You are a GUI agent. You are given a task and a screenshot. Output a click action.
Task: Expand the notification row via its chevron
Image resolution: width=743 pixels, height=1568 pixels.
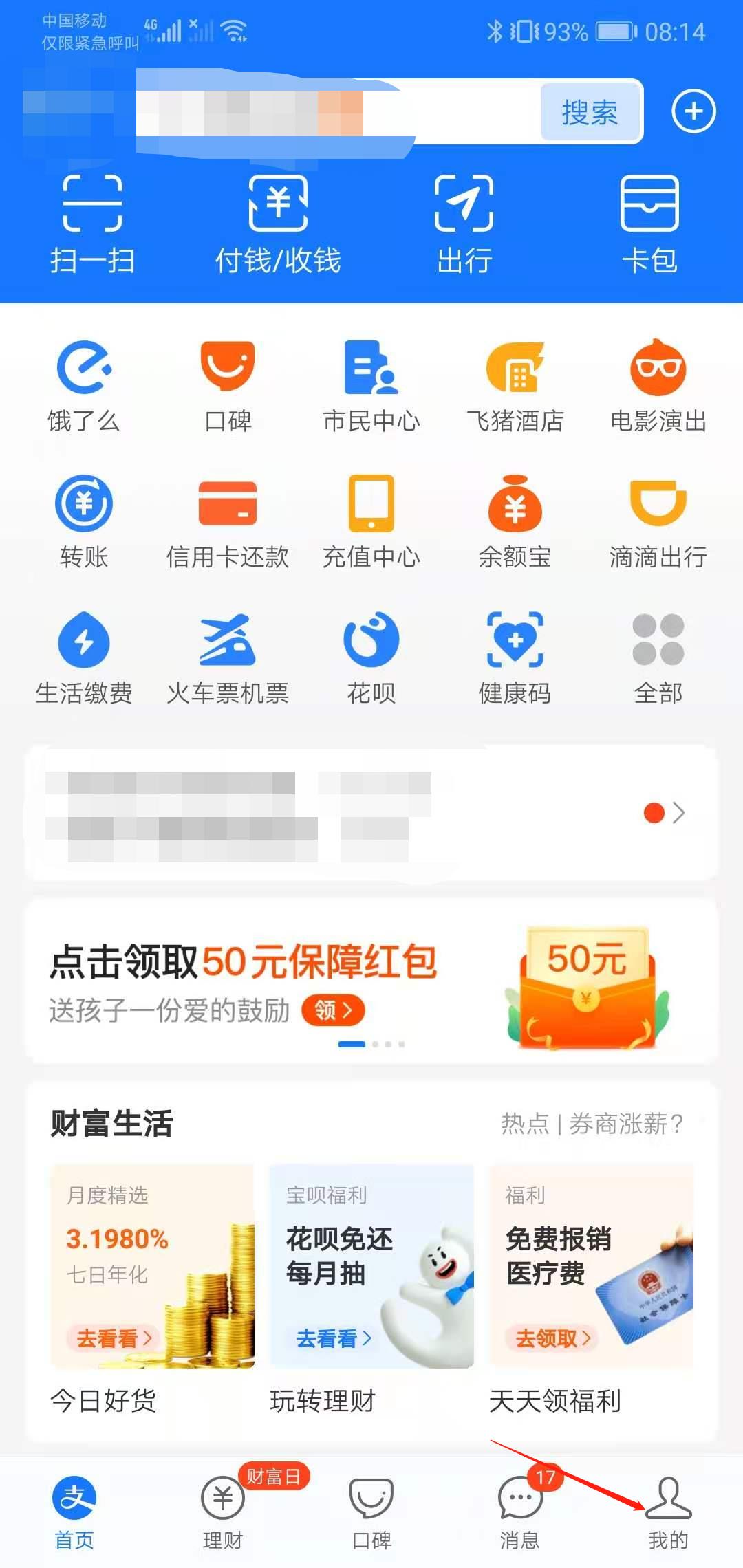(x=679, y=813)
